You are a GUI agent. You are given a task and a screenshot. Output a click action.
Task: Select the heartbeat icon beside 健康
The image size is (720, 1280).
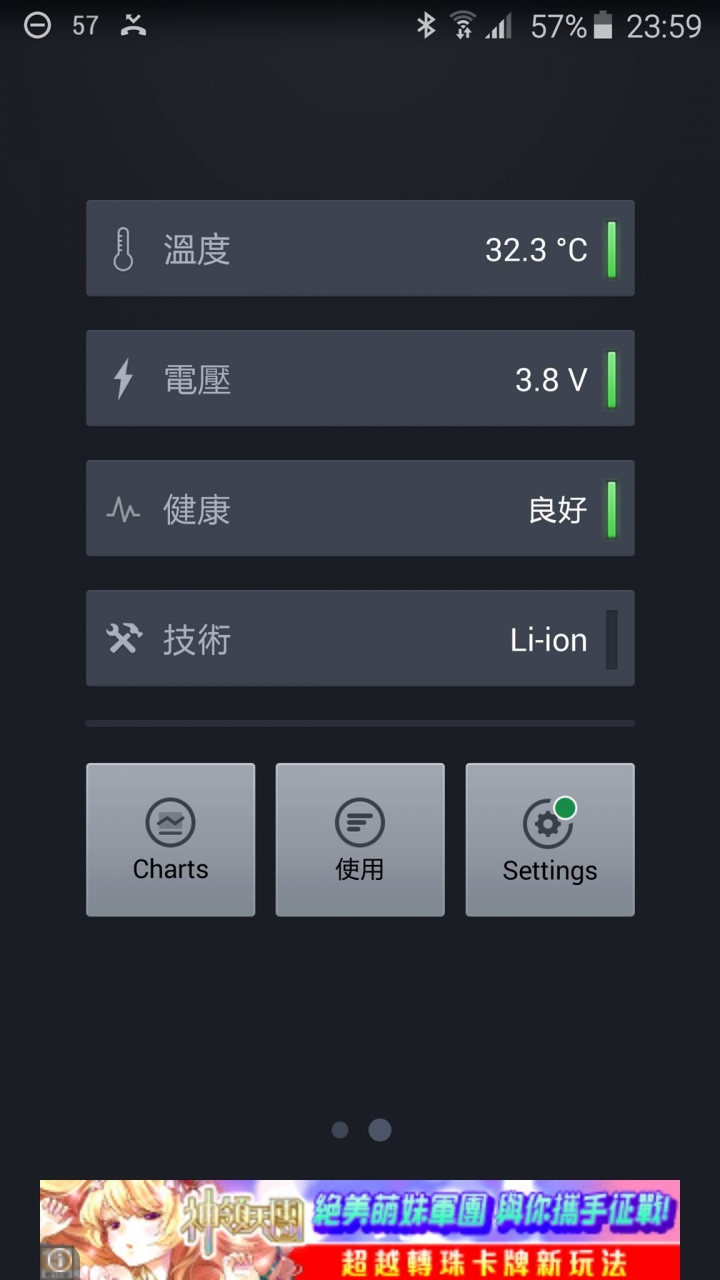[x=122, y=509]
